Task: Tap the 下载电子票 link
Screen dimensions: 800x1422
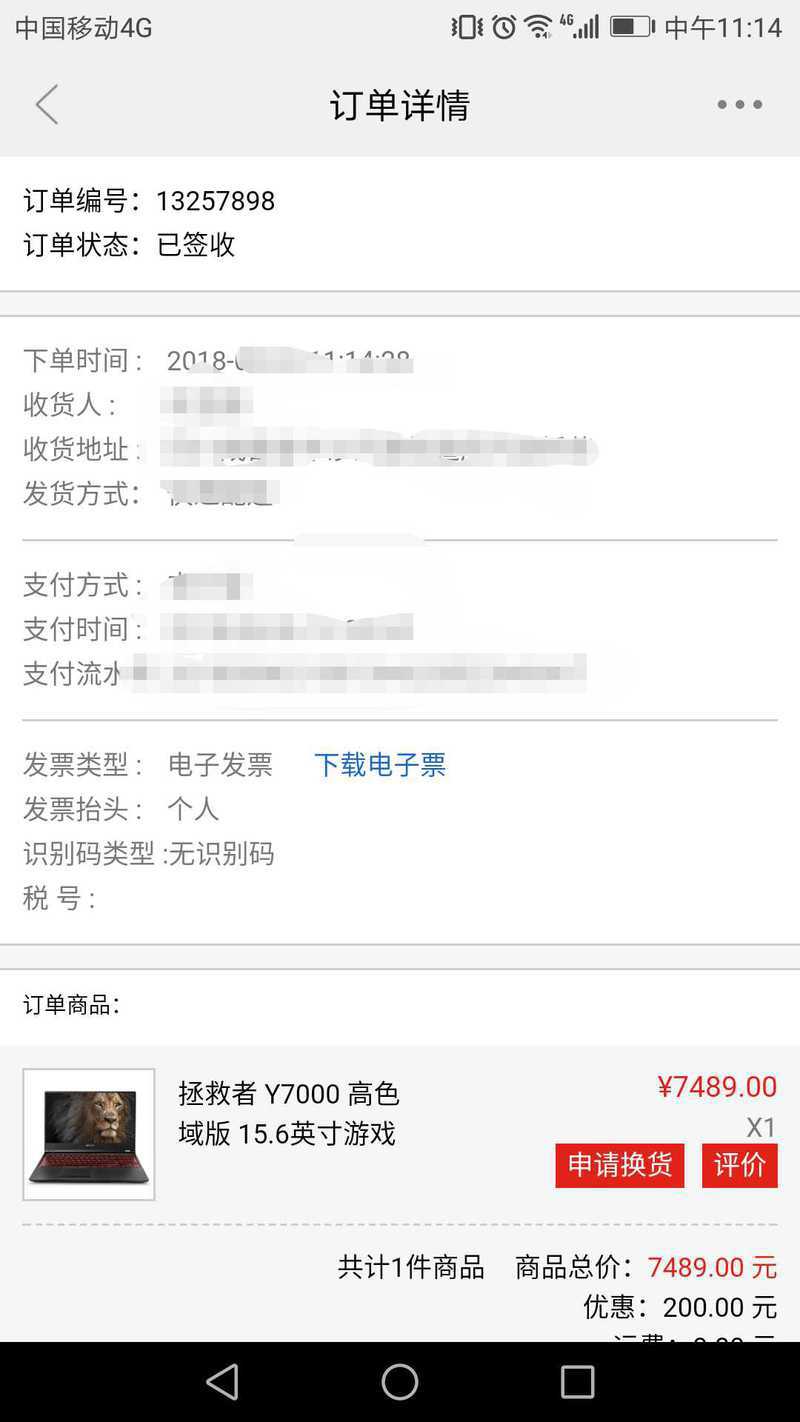Action: 380,765
